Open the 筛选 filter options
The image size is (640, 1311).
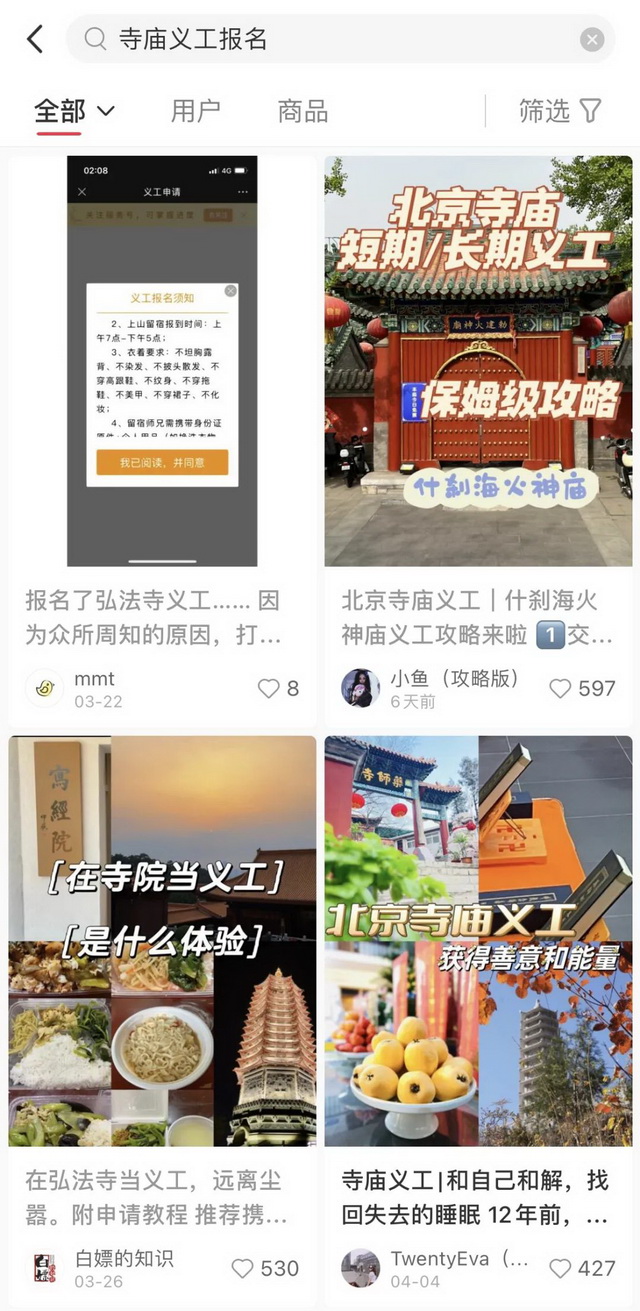(x=559, y=110)
